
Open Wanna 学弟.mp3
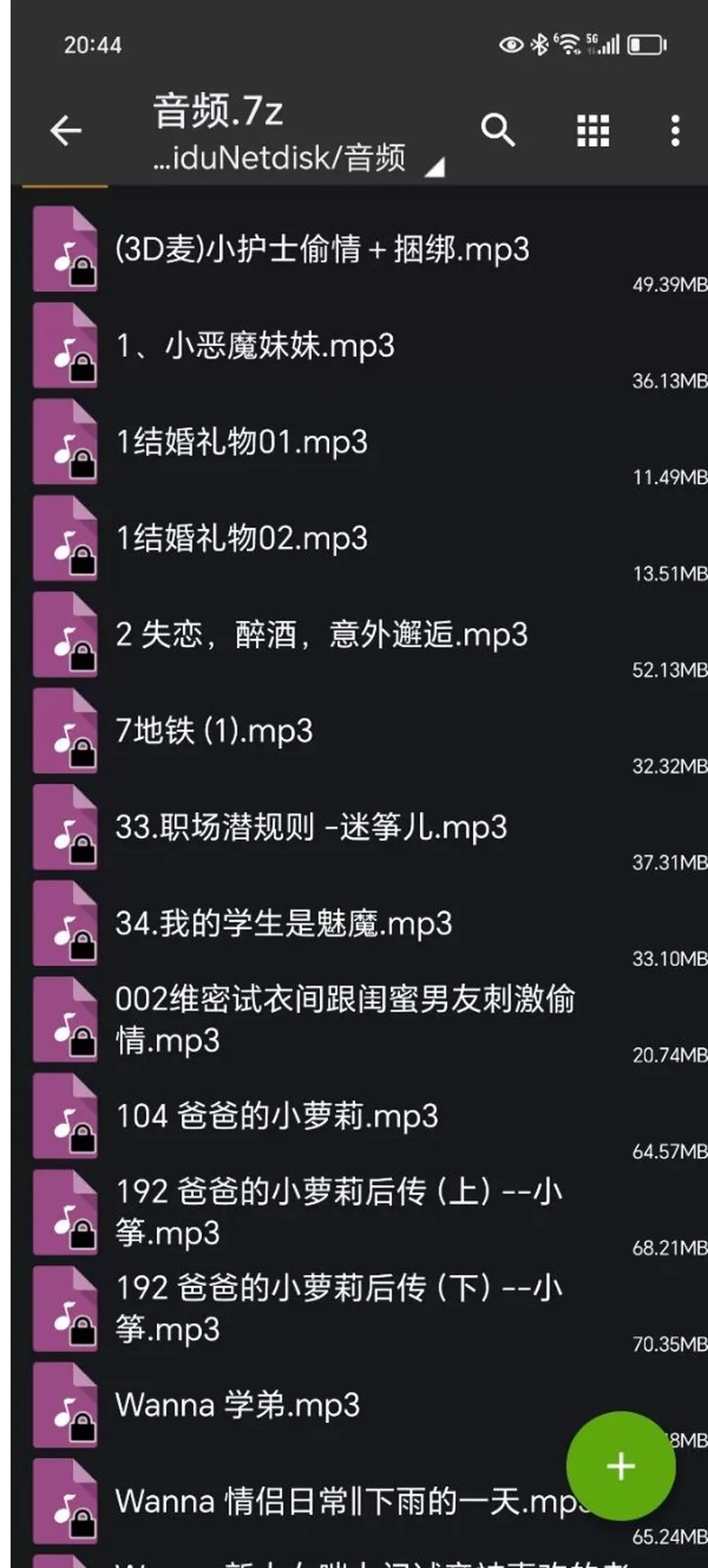tap(359, 1405)
